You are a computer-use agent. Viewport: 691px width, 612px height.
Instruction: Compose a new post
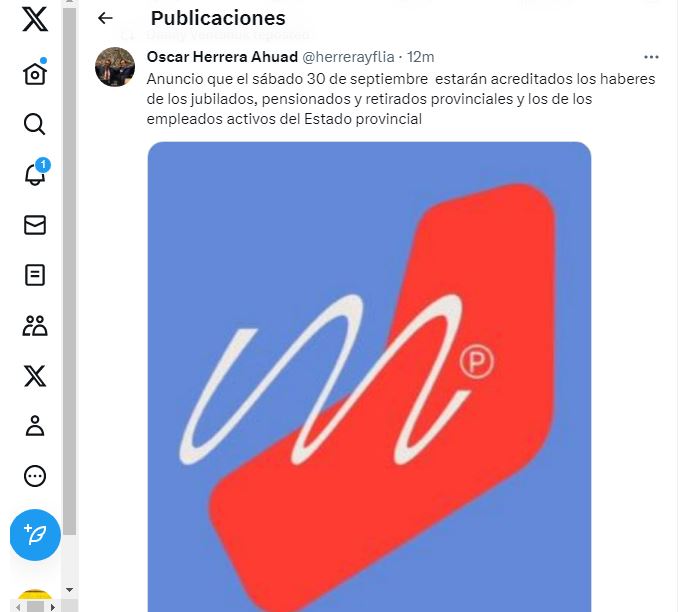(x=35, y=534)
